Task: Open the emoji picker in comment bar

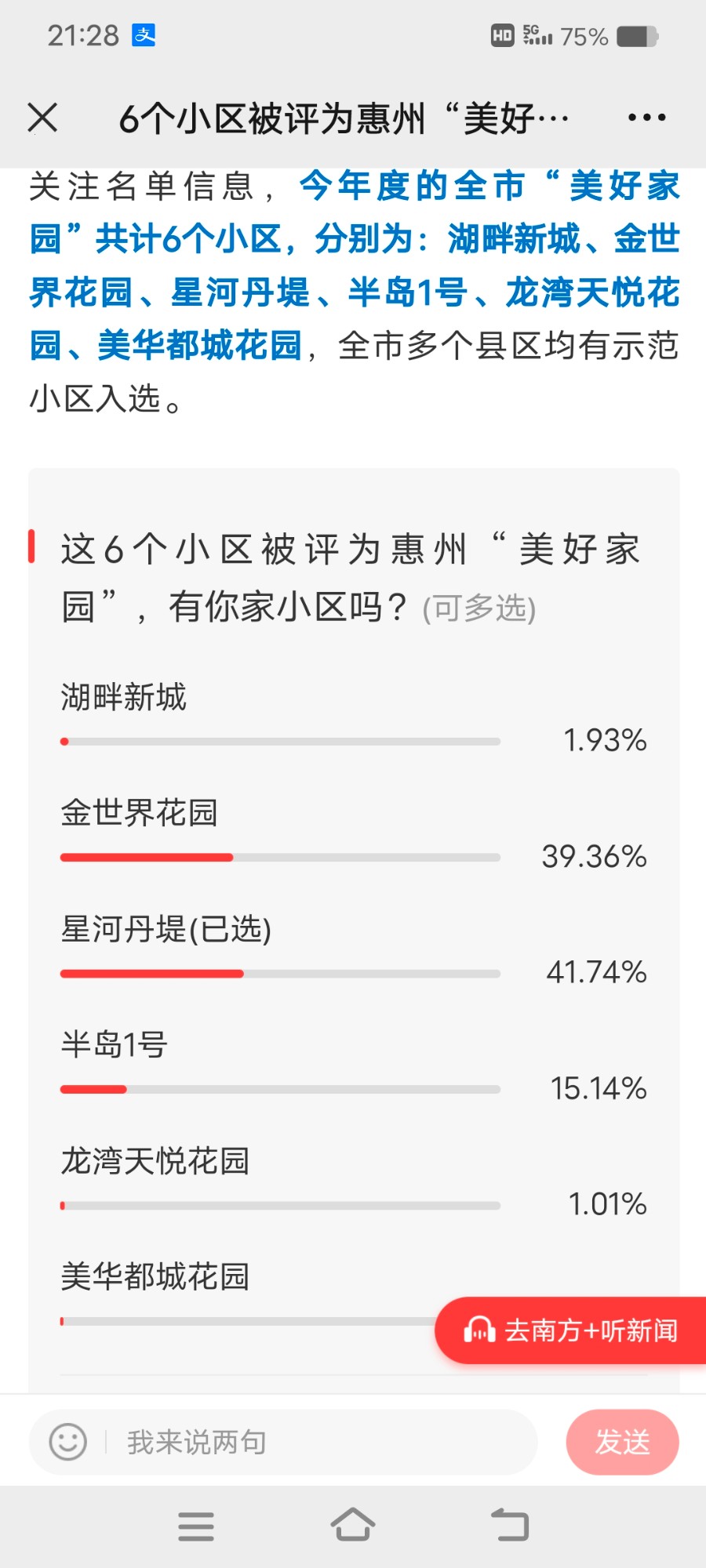Action: 68,1442
